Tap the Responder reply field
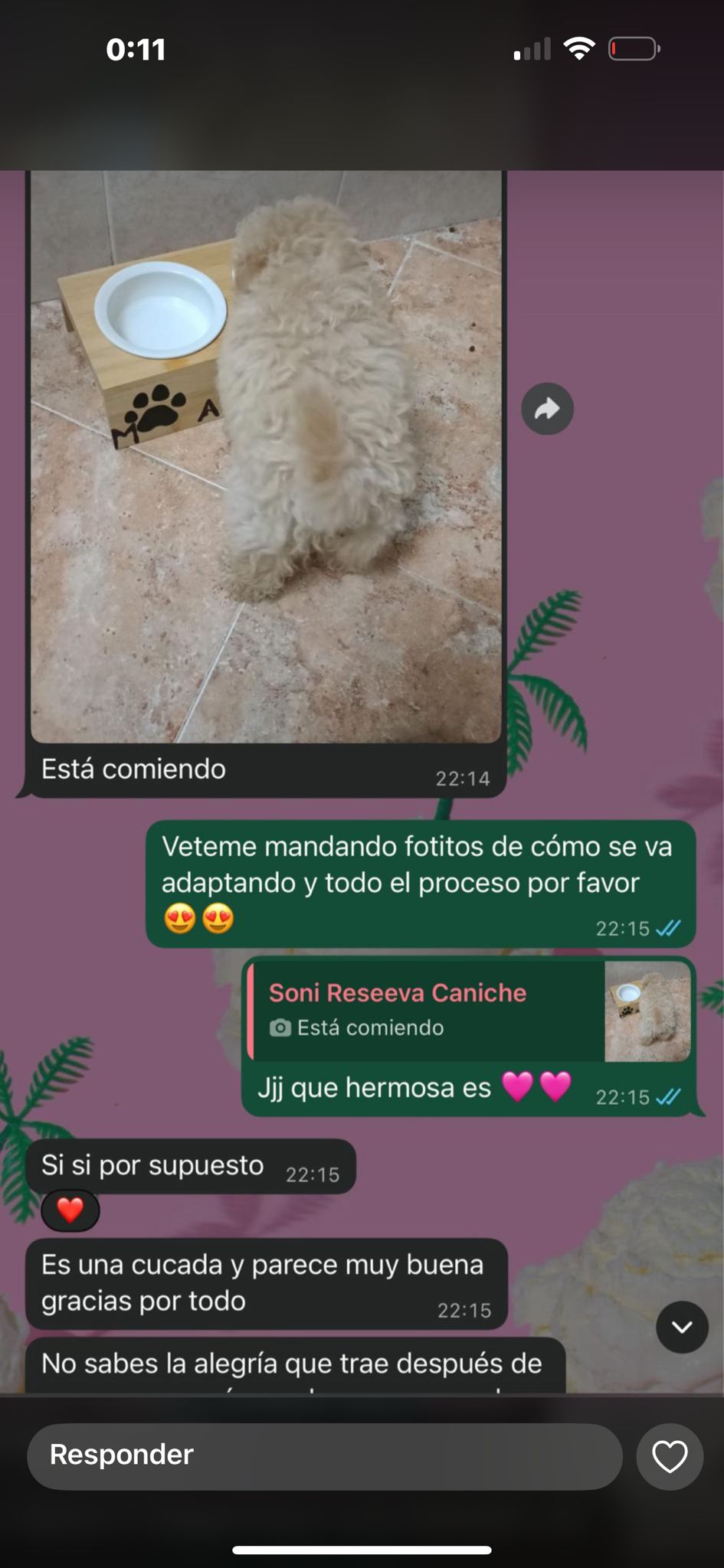 [324, 1455]
